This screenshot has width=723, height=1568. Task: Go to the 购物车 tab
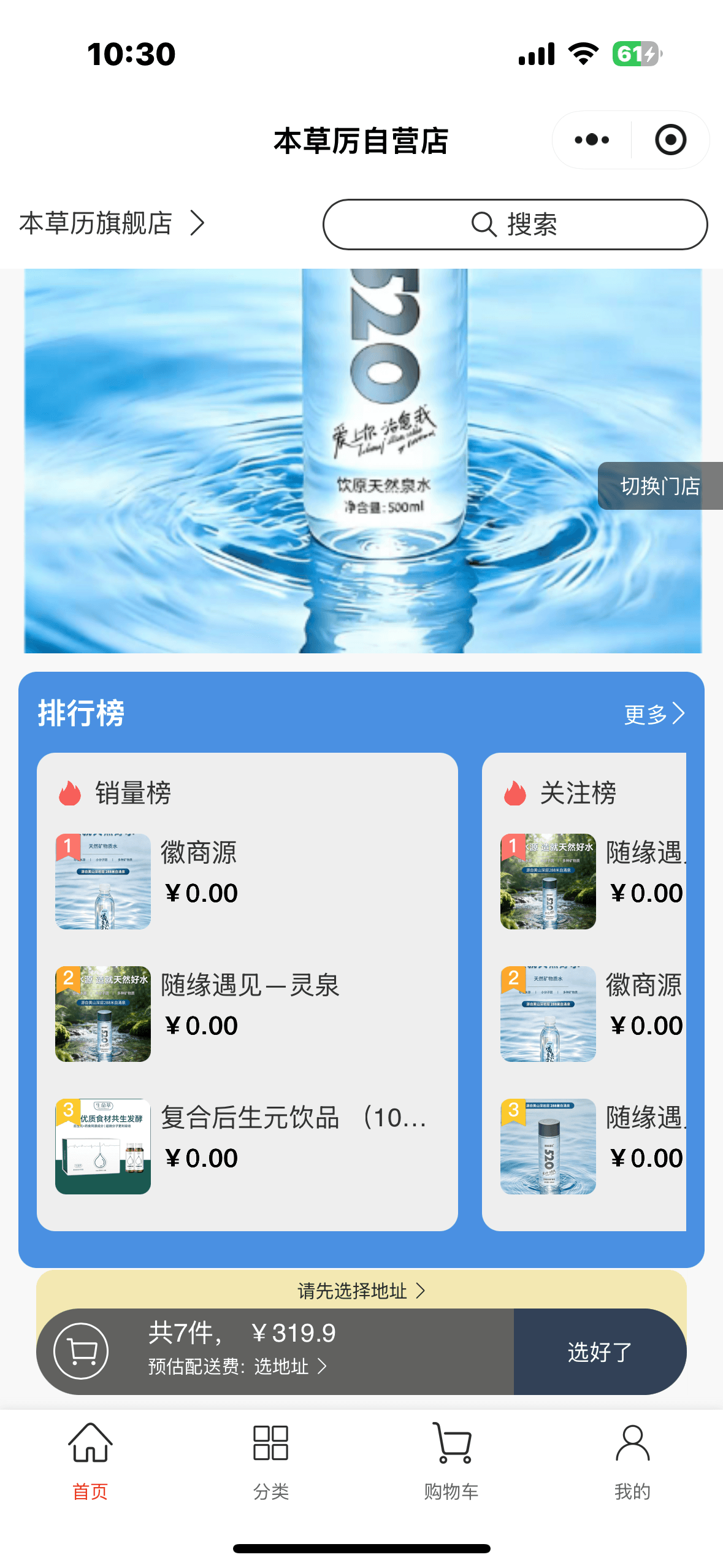coord(451,1461)
